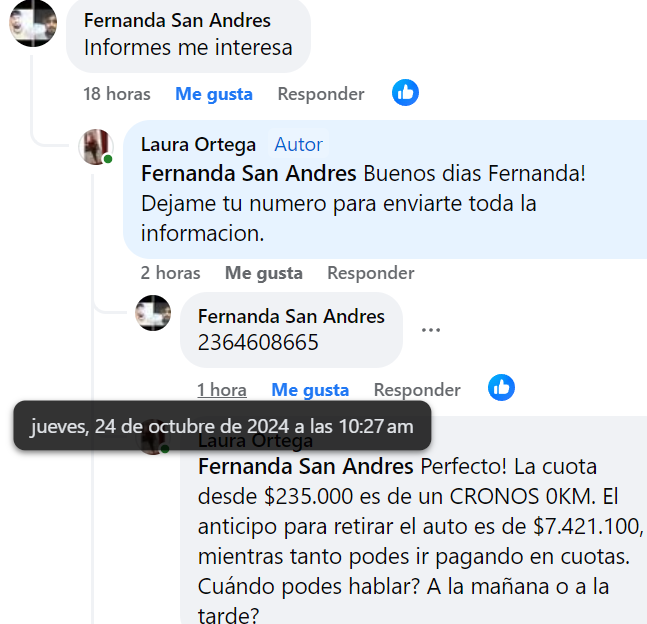Reply to Laura Ortega's "Buenos dias Fernanda" comment
Screen dimensions: 647x624
pos(370,273)
